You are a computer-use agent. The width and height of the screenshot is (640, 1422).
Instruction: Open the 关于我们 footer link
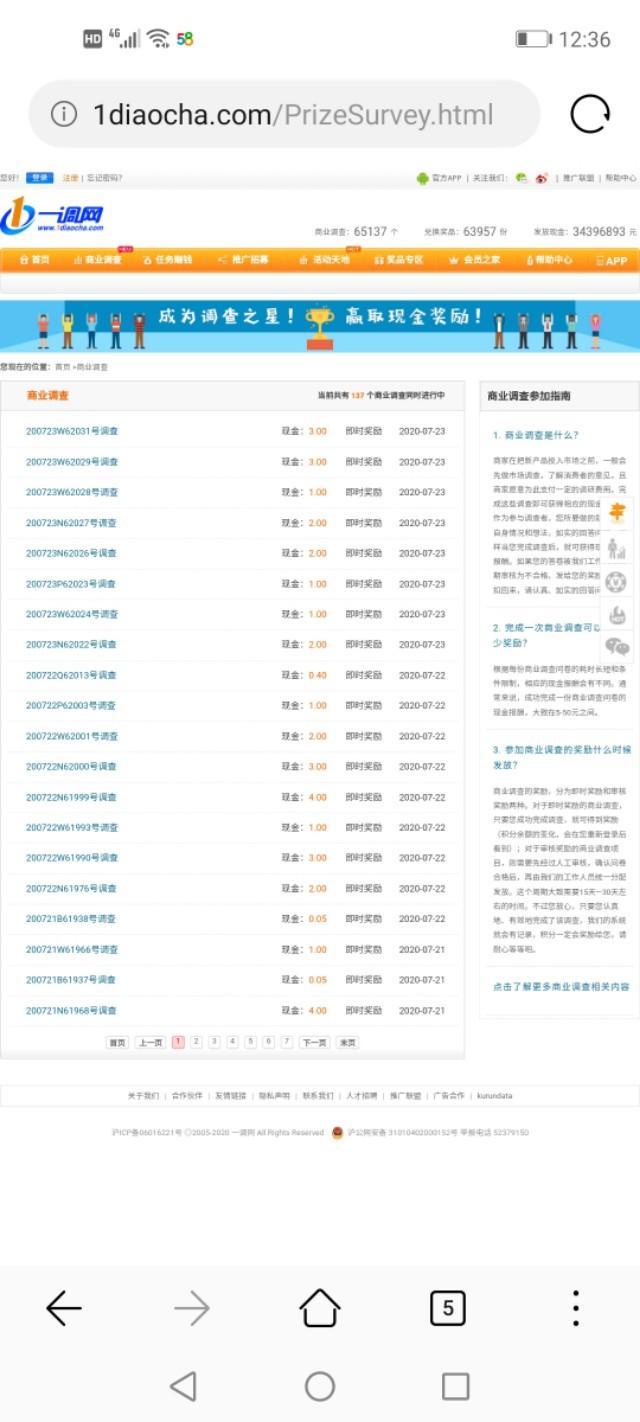pyautogui.click(x=143, y=1096)
